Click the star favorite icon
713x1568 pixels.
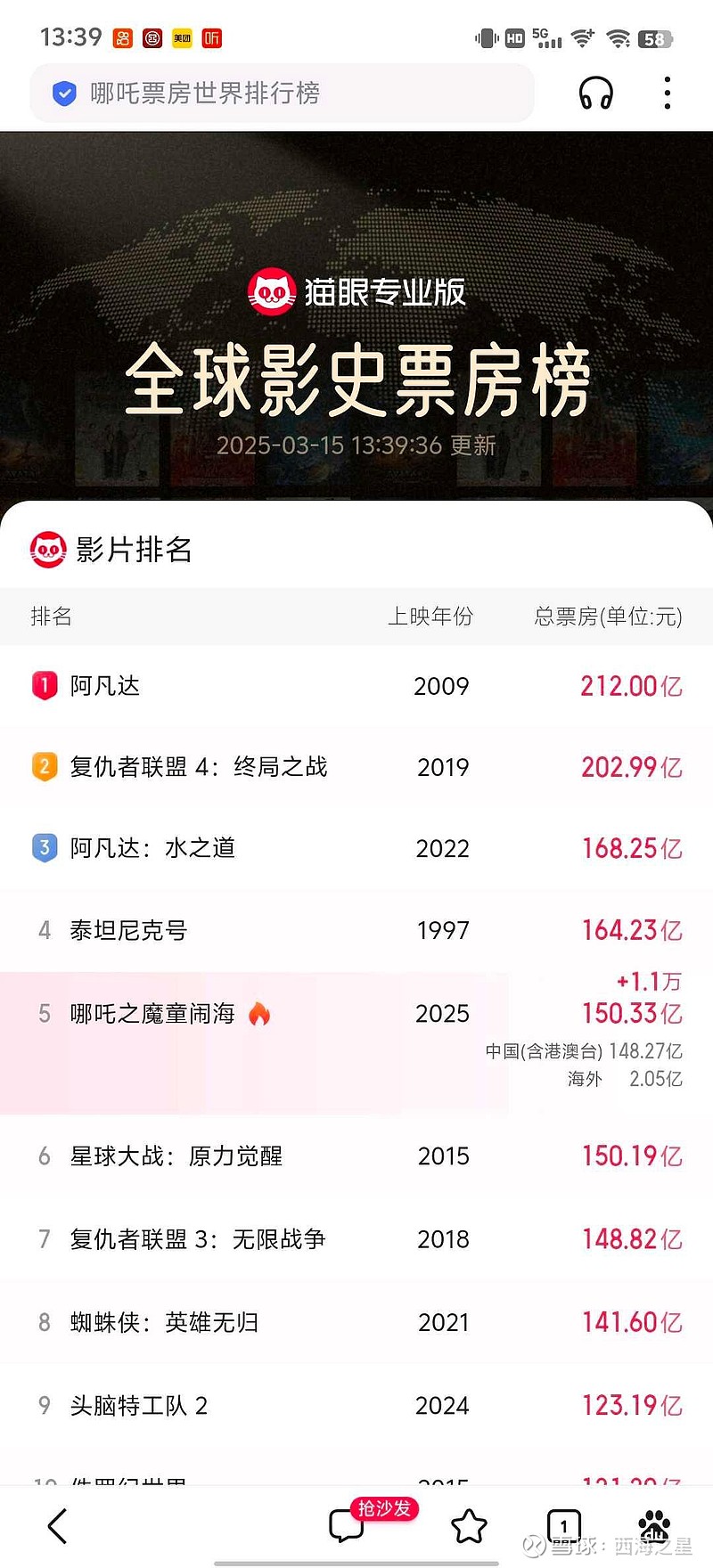point(470,1525)
